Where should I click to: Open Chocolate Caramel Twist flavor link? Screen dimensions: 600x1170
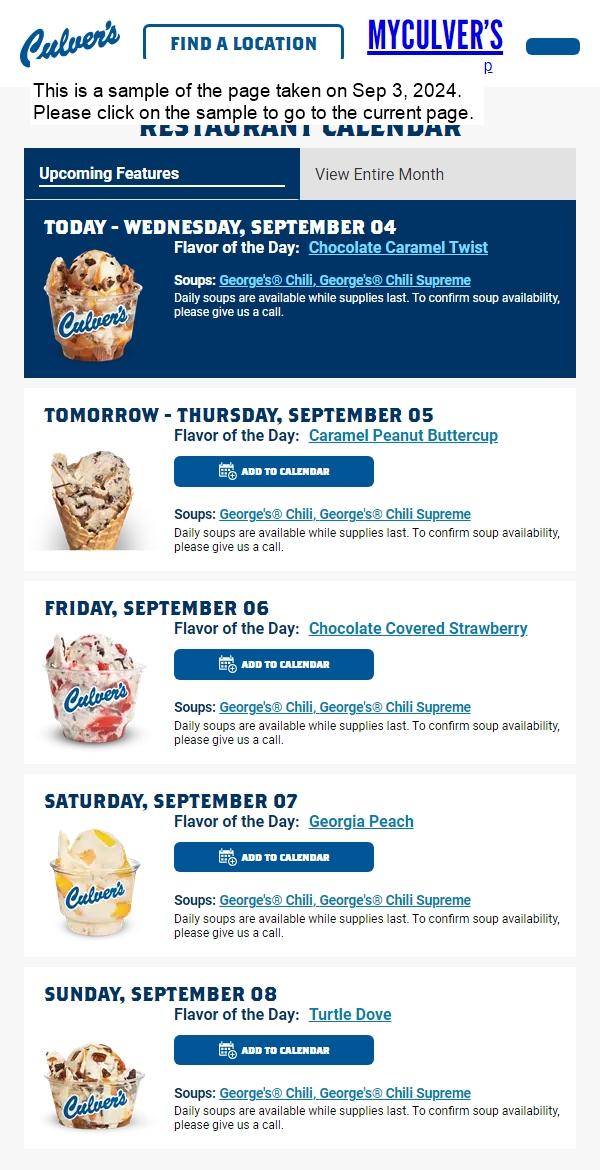tap(398, 247)
